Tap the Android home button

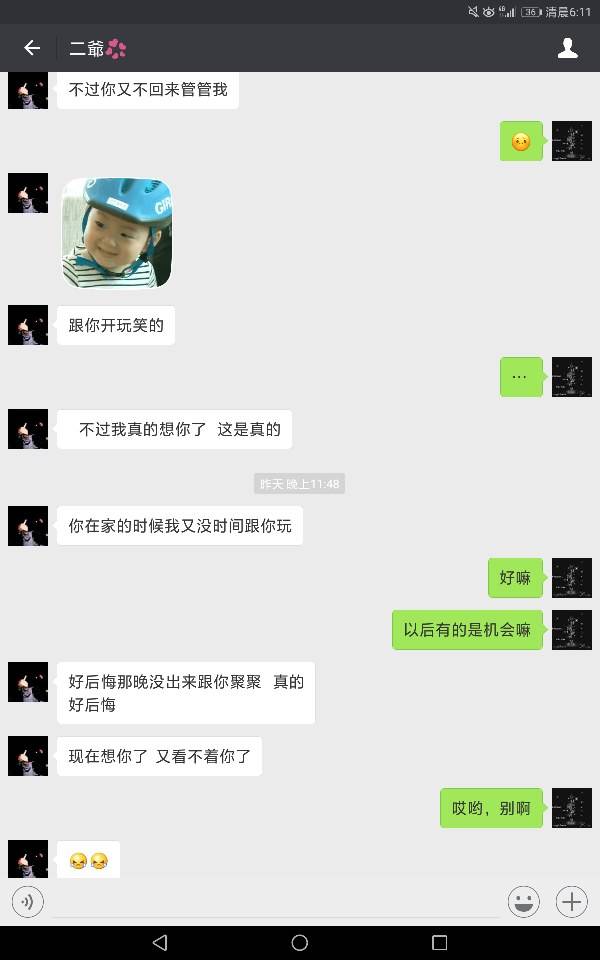(299, 942)
